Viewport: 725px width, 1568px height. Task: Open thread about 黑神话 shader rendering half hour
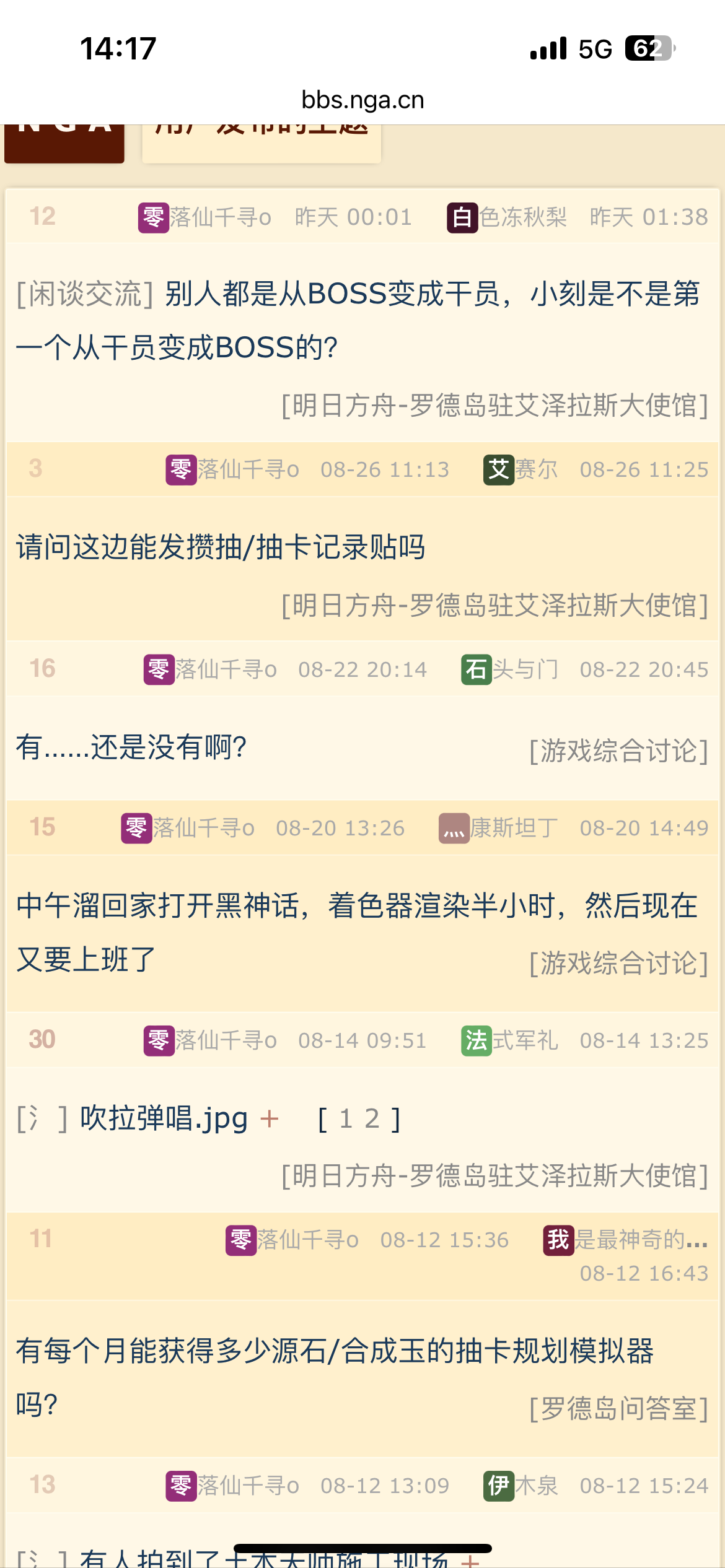click(356, 907)
